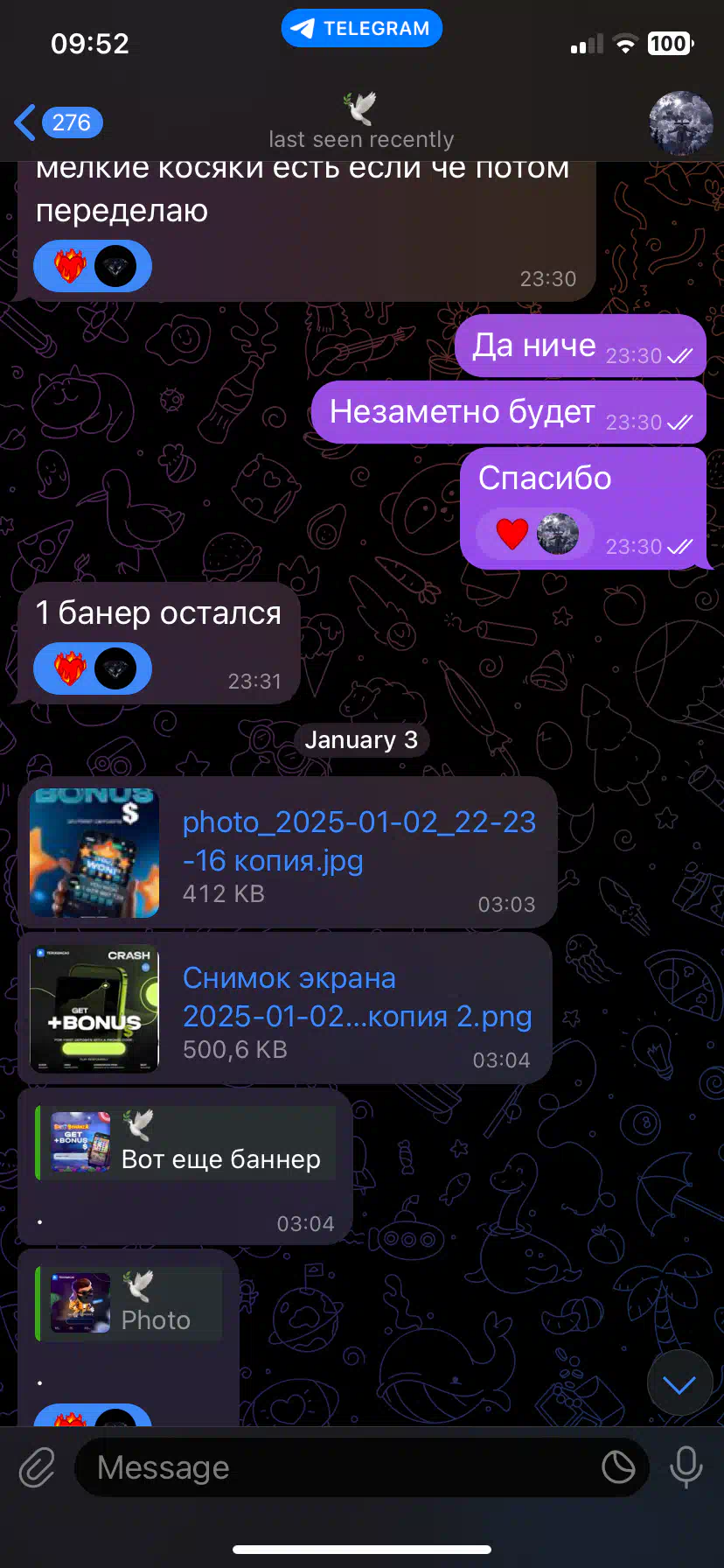Image resolution: width=724 pixels, height=1568 pixels.
Task: Tap the reactions under мелкие косяки message
Action: (x=93, y=267)
